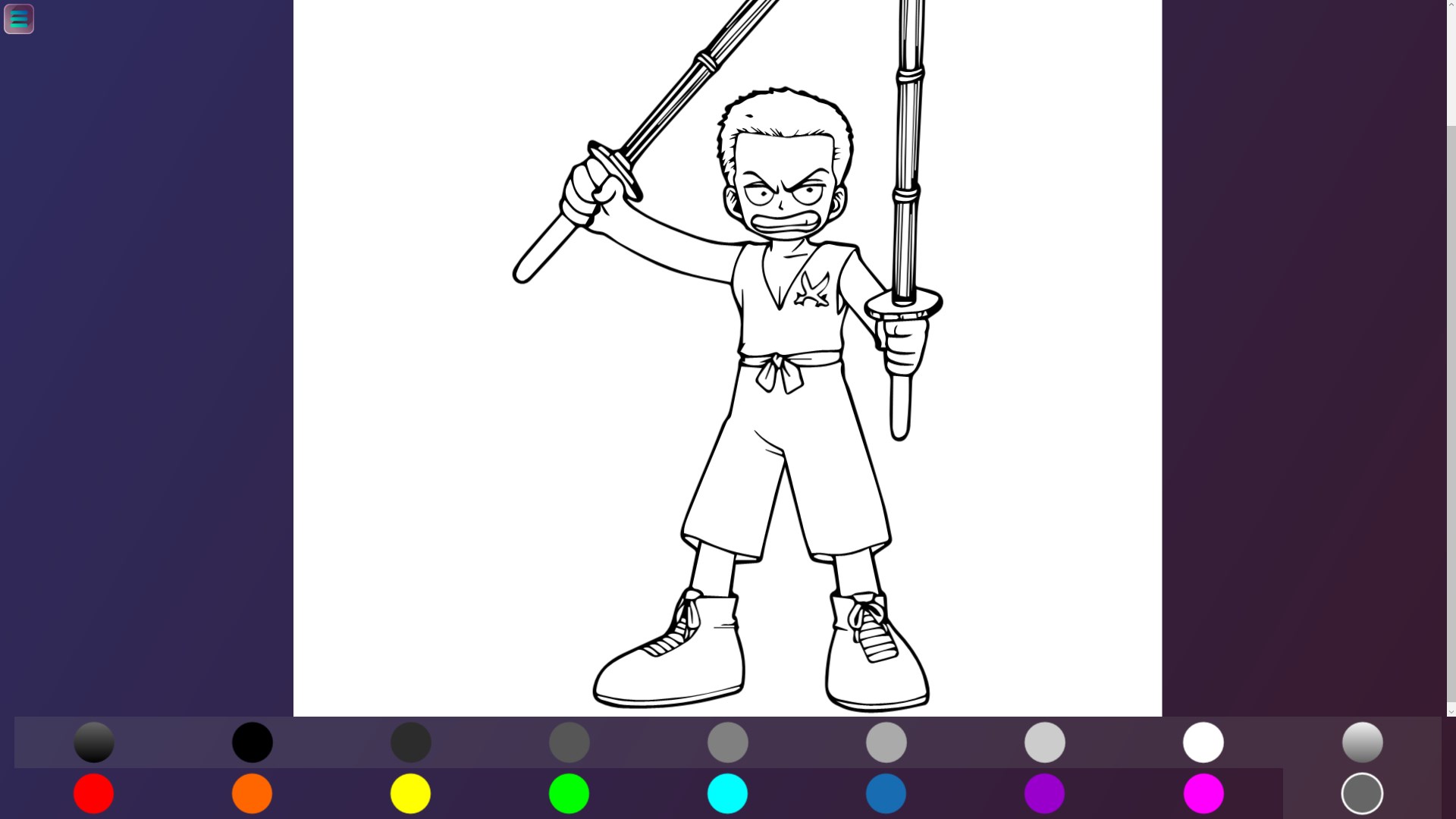Viewport: 1456px width, 819px height.
Task: Choose the pure black swatch
Action: coord(252,742)
